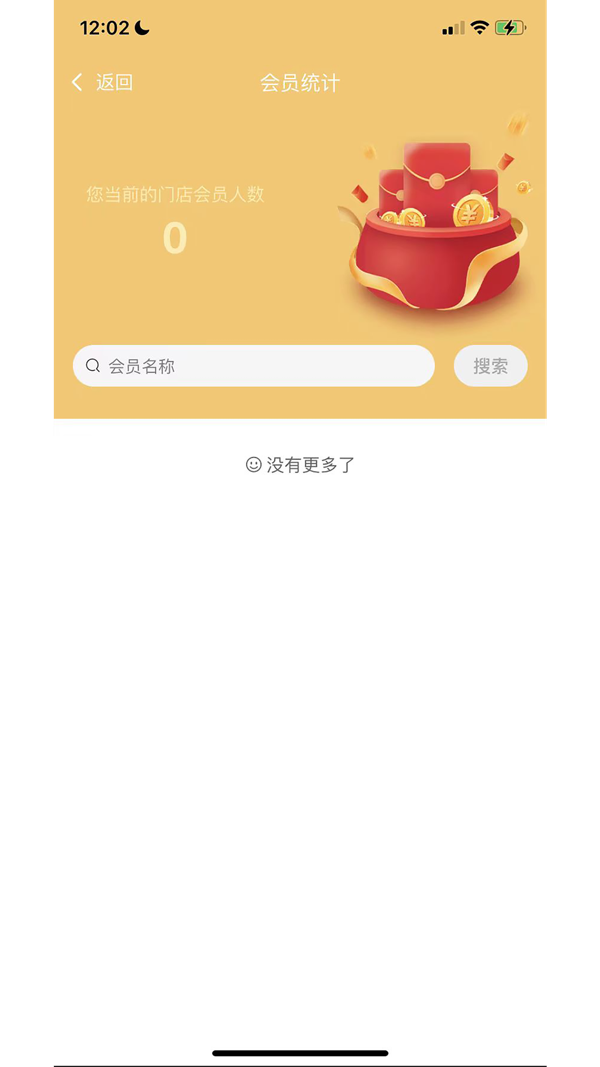The image size is (600, 1067).
Task: Go back using the 返回 button
Action: [102, 83]
